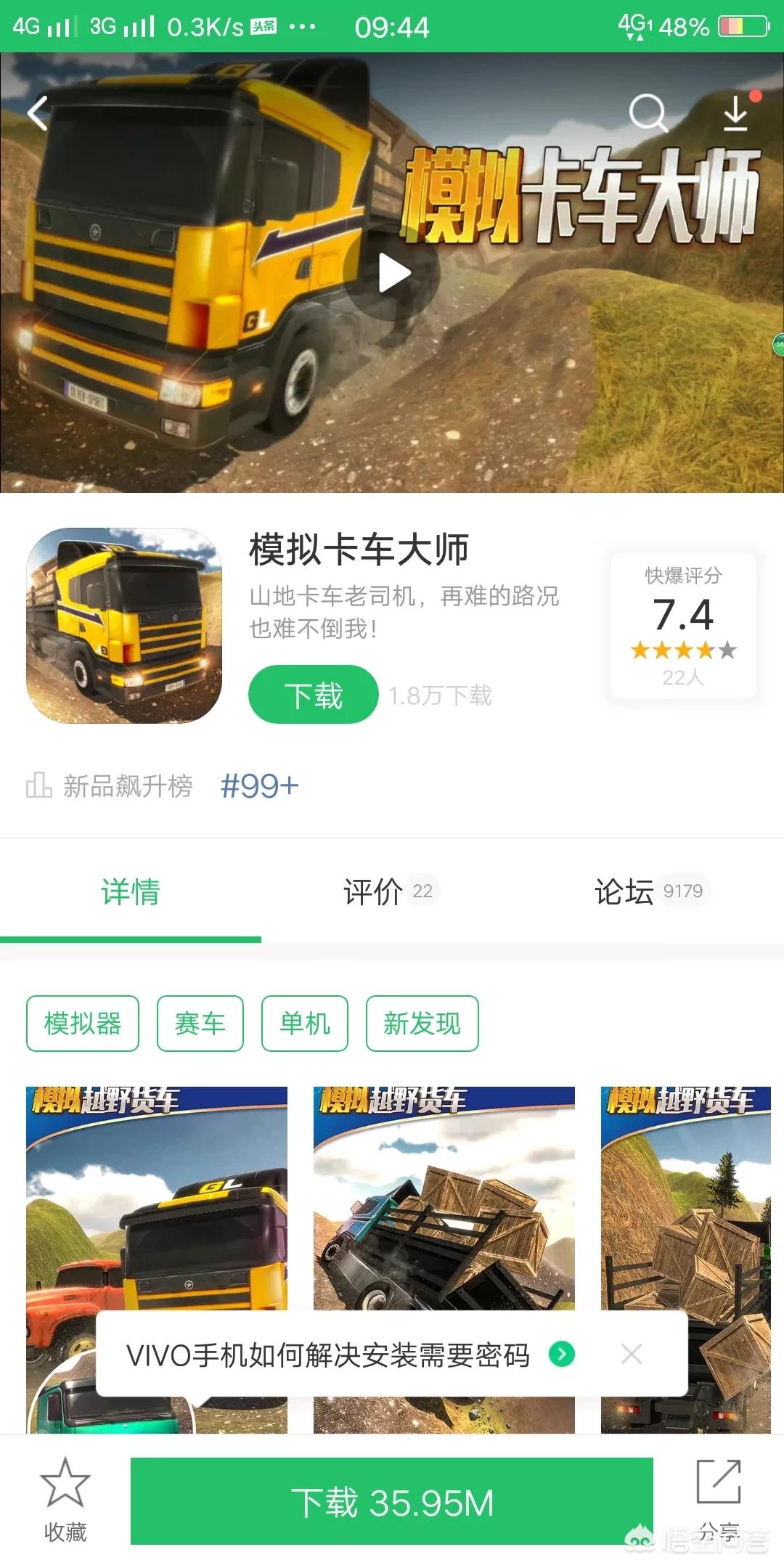Tap 单机 category label
This screenshot has height=1568, width=784.
[x=305, y=1024]
